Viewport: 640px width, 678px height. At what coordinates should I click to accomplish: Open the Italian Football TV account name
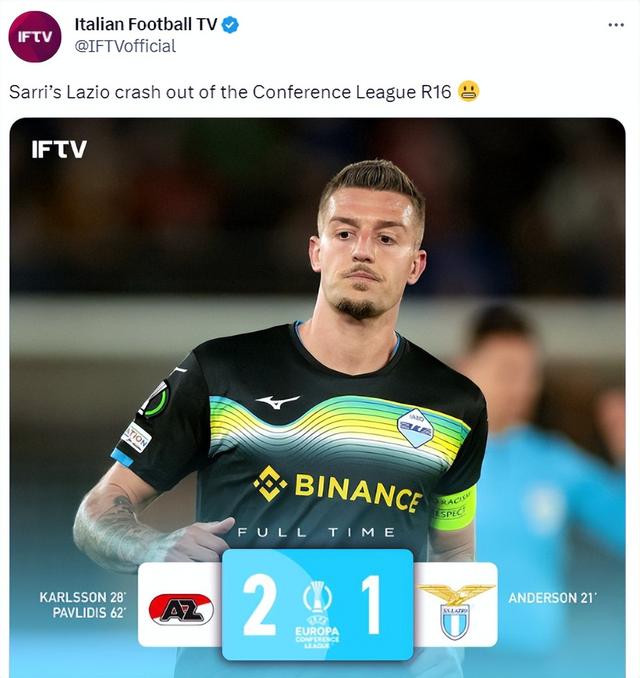[x=146, y=24]
